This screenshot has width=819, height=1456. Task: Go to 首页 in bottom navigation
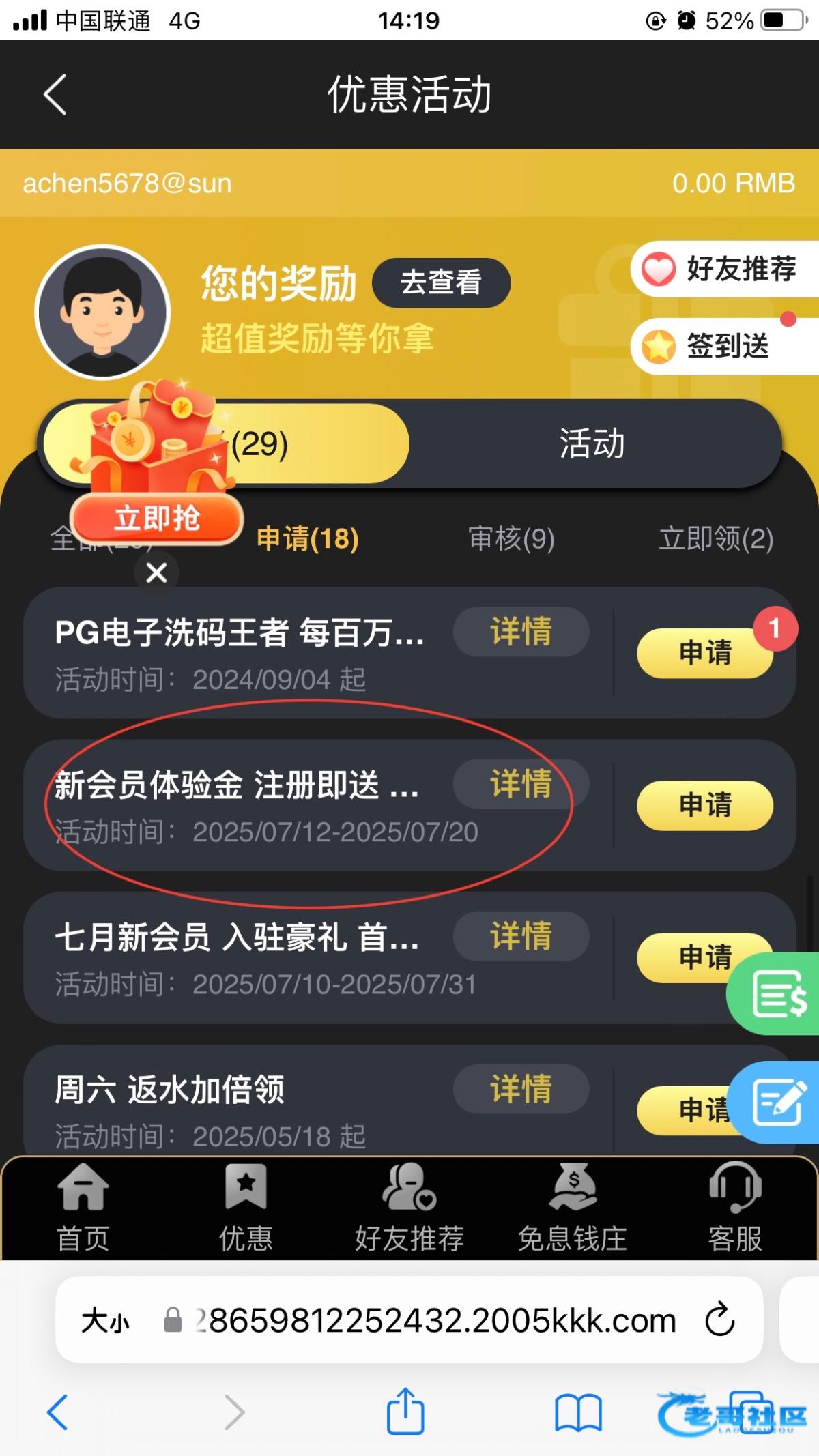[83, 1208]
